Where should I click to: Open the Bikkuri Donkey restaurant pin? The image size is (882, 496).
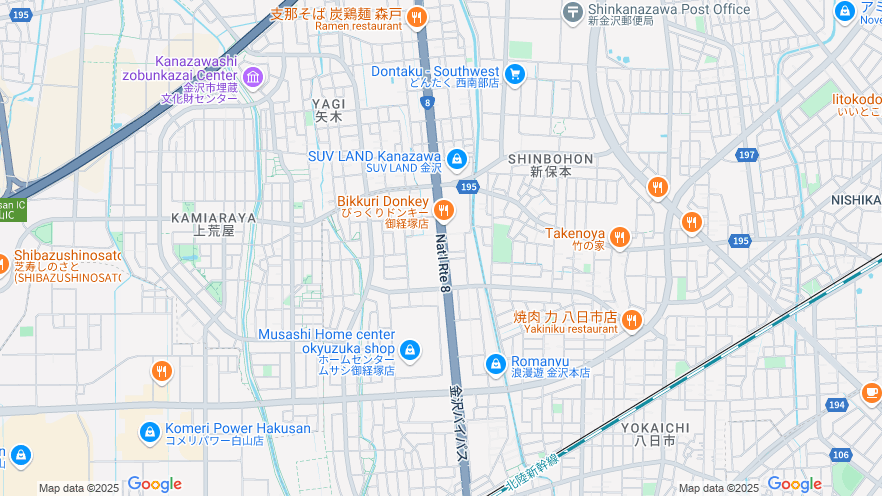[x=444, y=210]
